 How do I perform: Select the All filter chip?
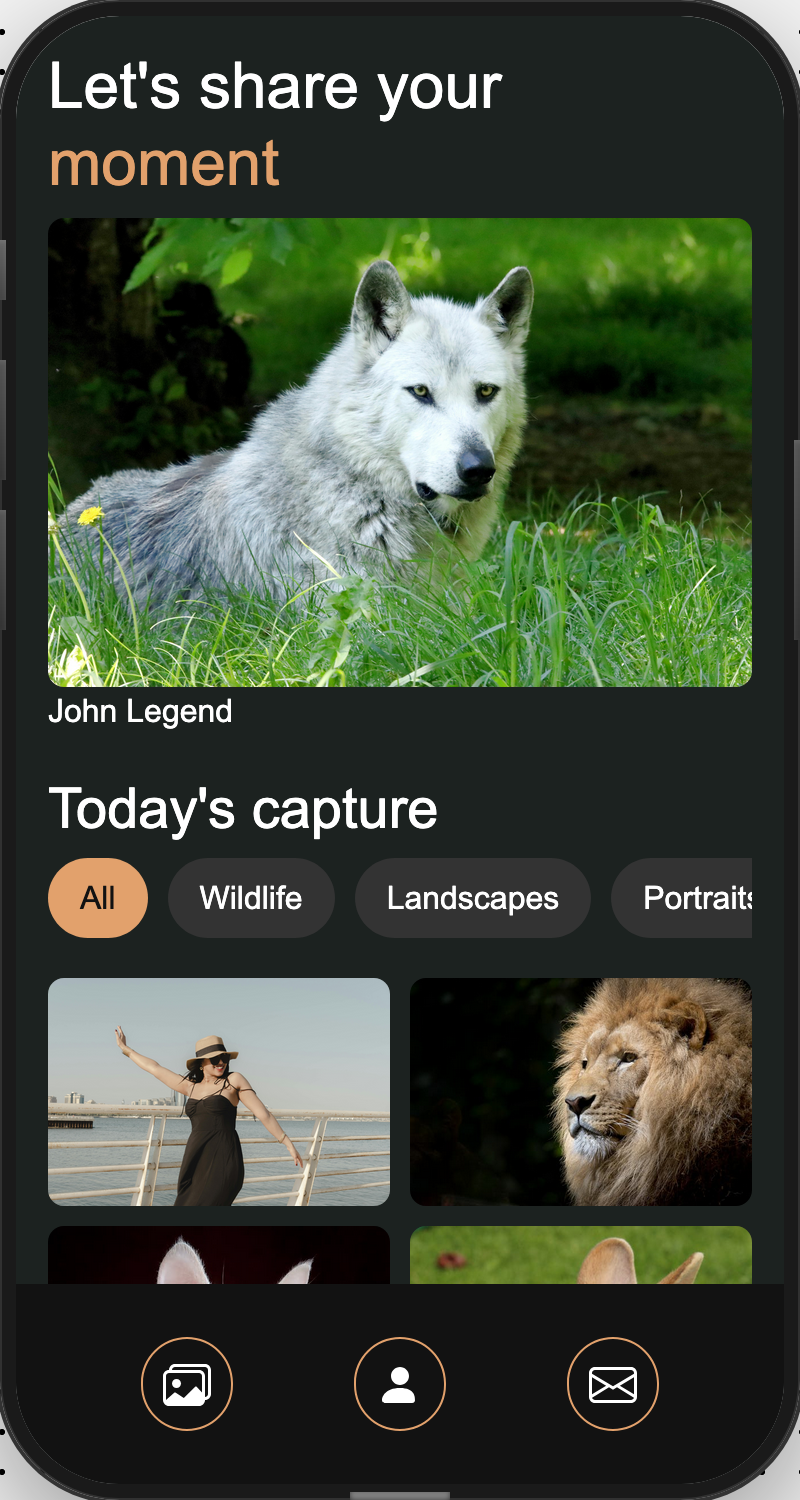coord(98,898)
